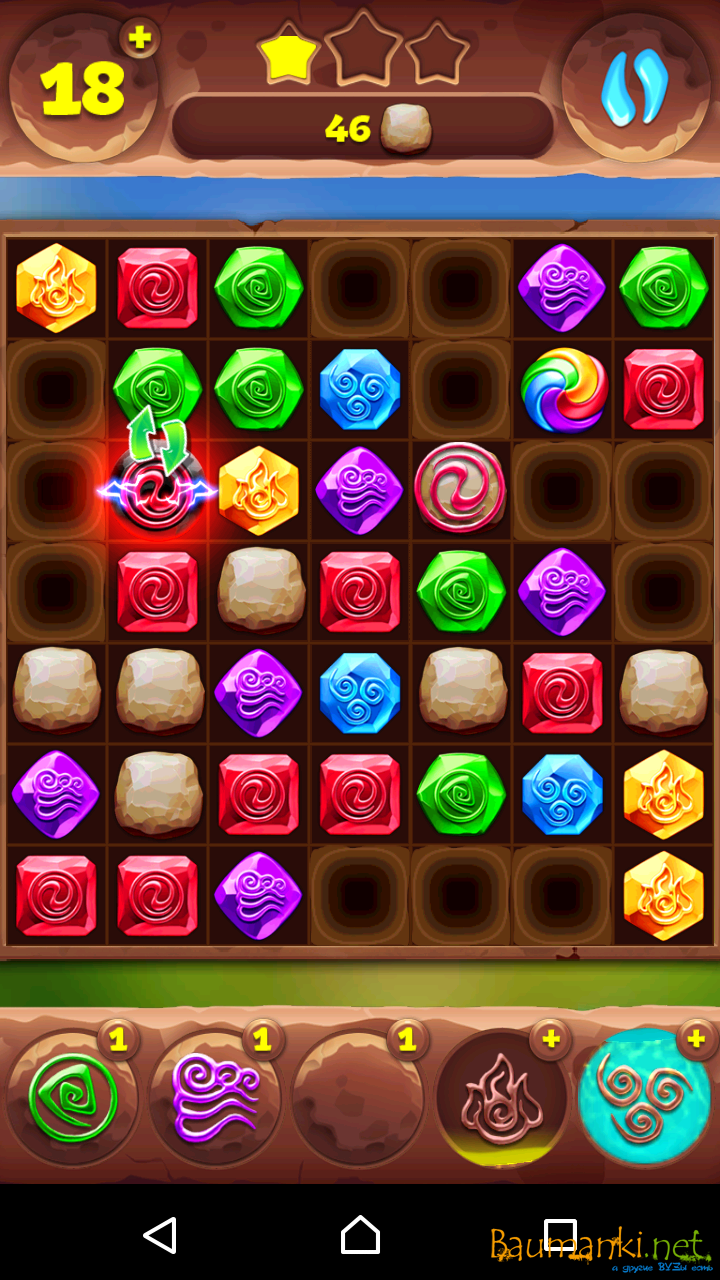Viewport: 720px width, 1280px height.
Task: Select the glowing red bomb gem
Action: click(157, 490)
